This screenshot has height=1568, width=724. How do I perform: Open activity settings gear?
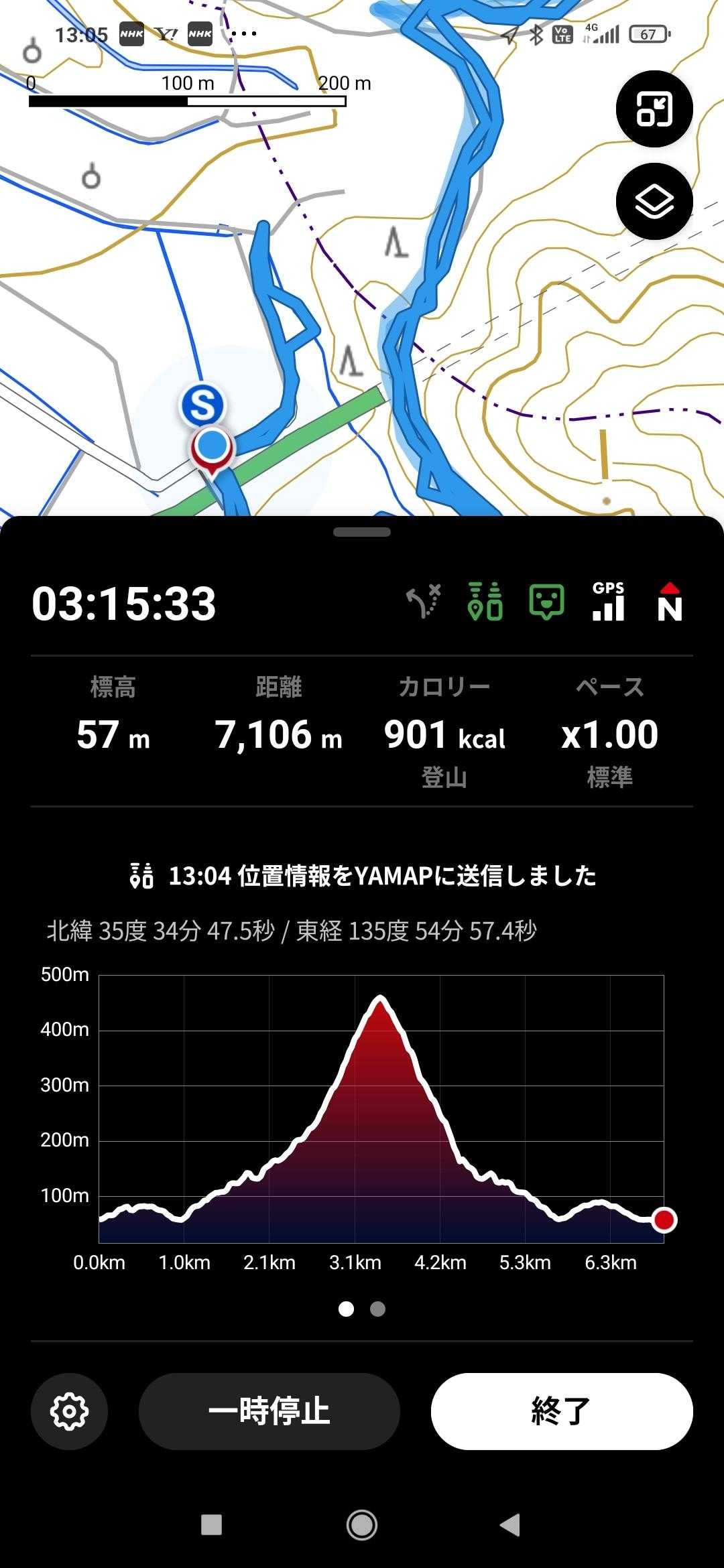click(69, 1411)
